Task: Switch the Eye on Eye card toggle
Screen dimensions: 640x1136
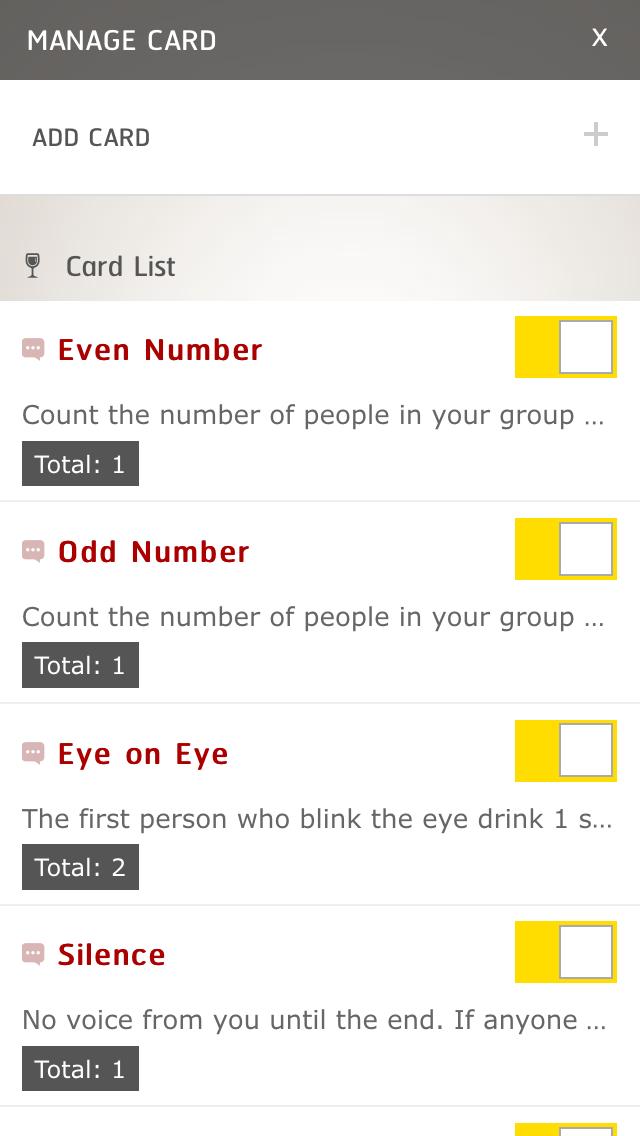Action: 566,751
